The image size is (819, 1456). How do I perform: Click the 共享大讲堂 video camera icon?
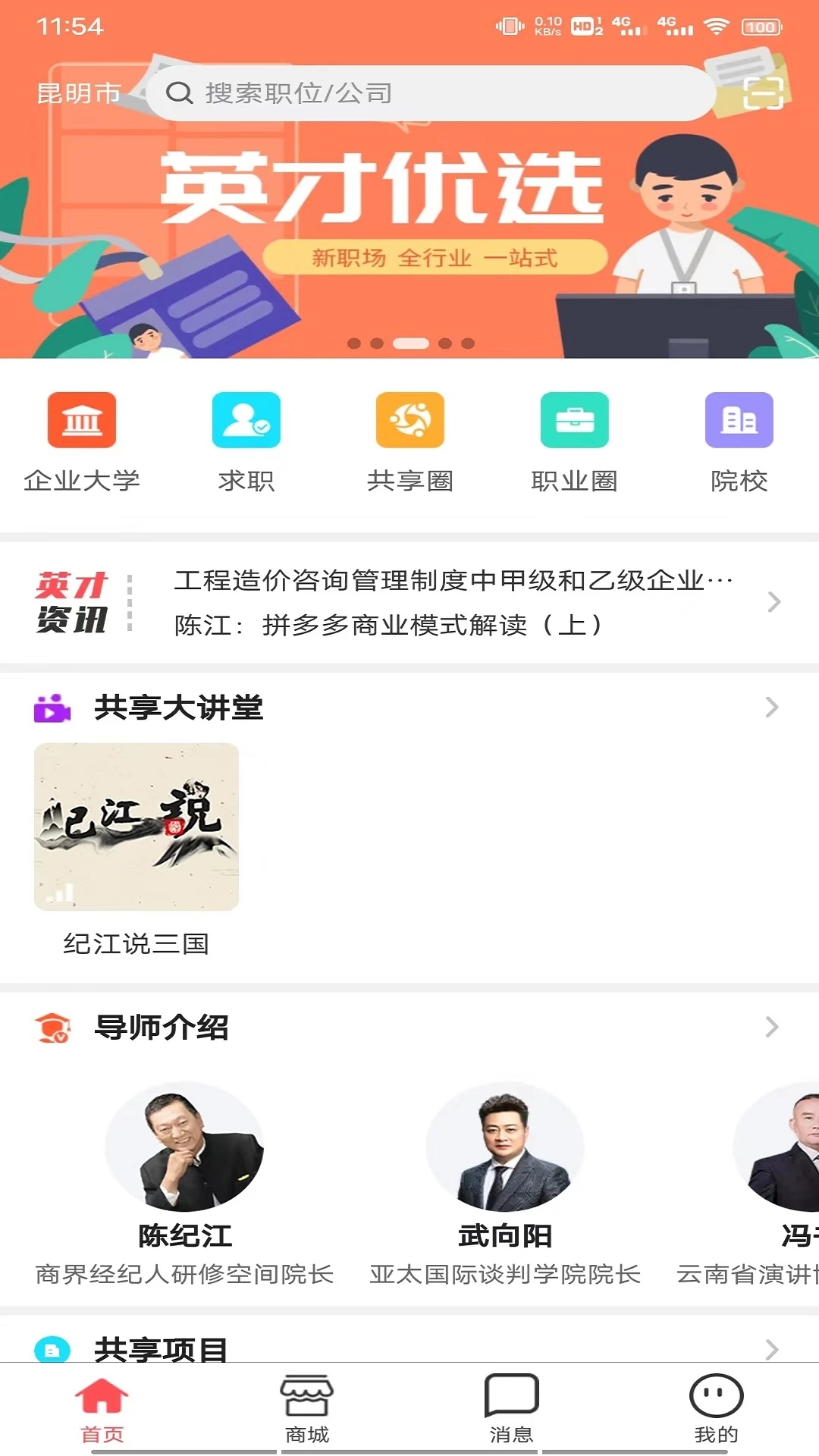click(x=51, y=708)
